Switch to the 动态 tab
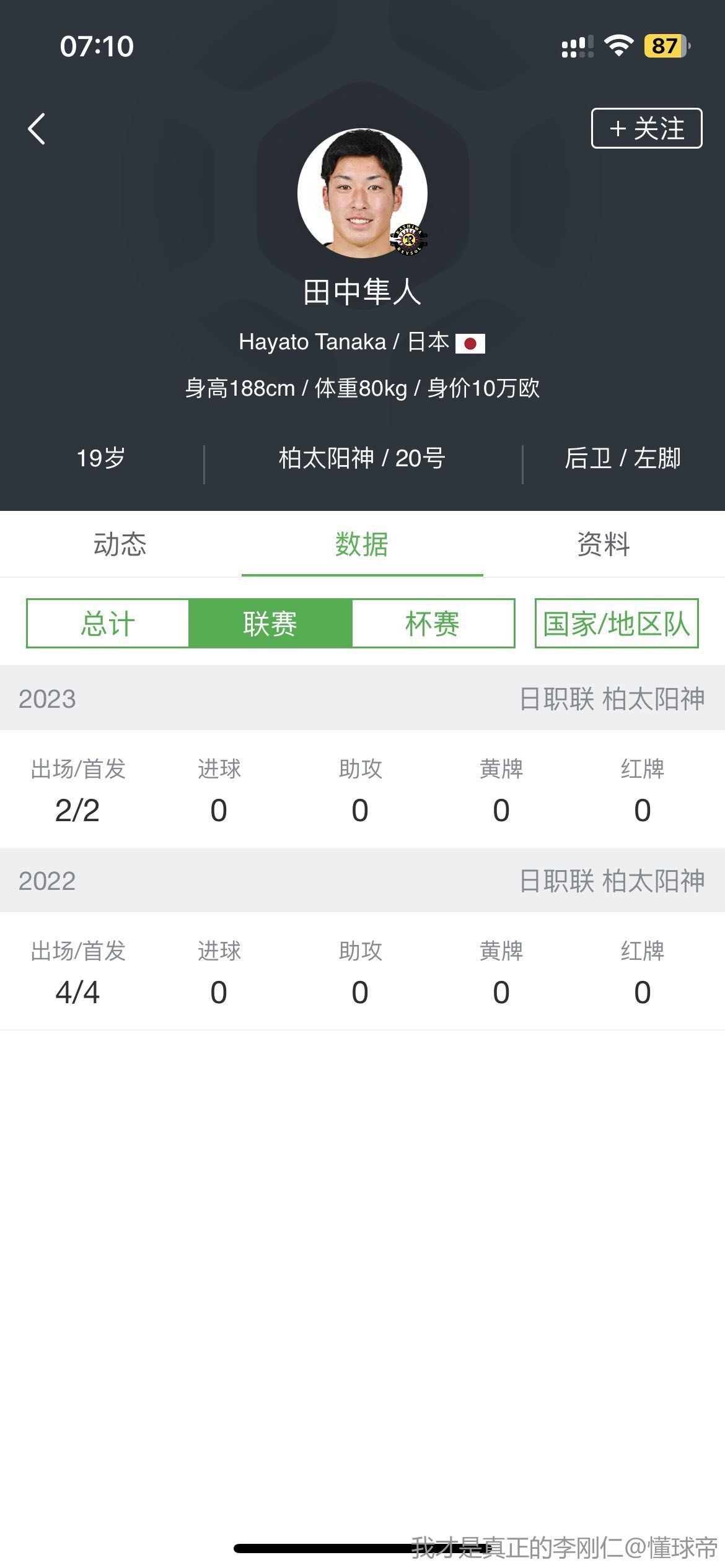Image resolution: width=725 pixels, height=1568 pixels. tap(120, 544)
